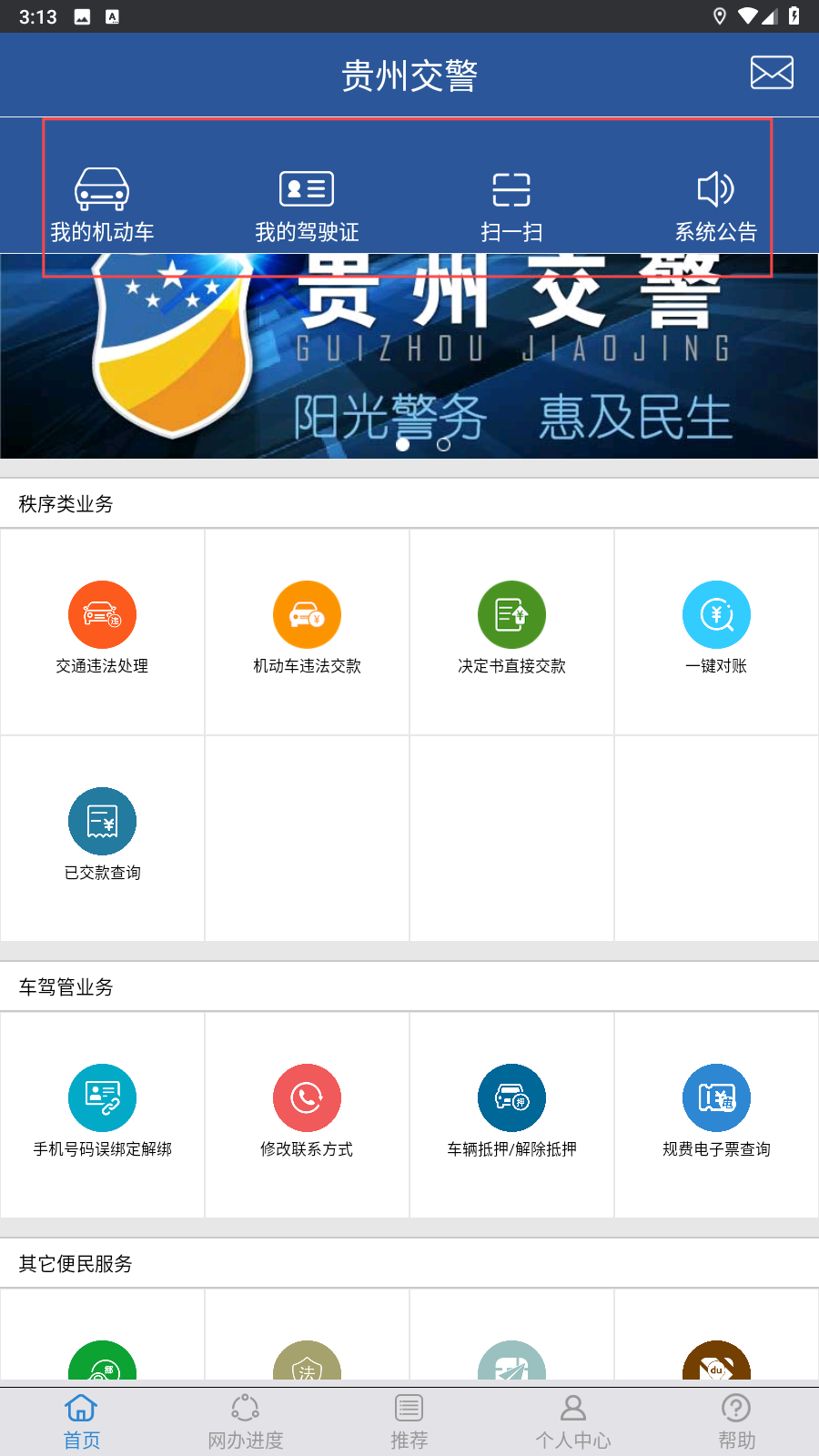Open the 个人中心 tab
819x1456 pixels.
[x=573, y=1421]
